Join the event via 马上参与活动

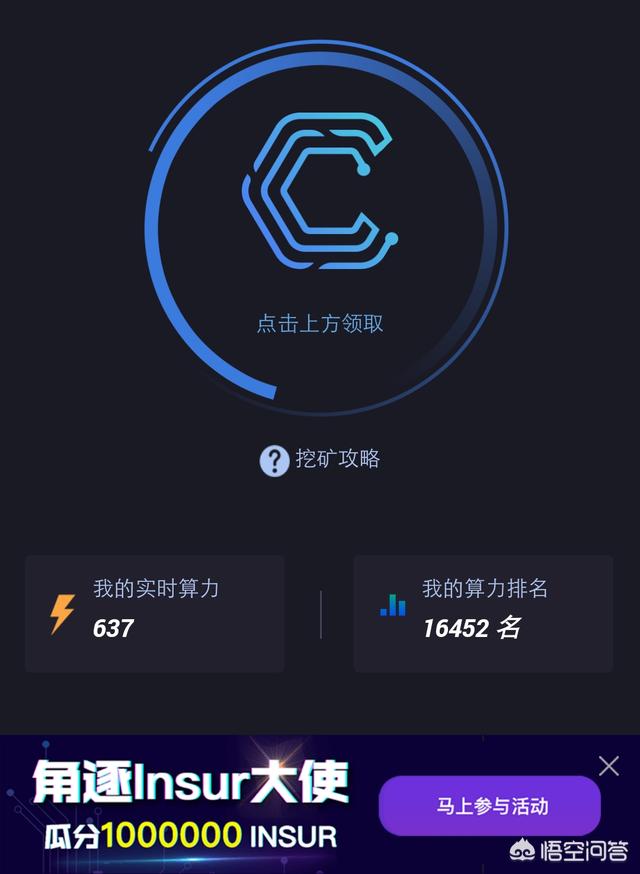tap(490, 806)
